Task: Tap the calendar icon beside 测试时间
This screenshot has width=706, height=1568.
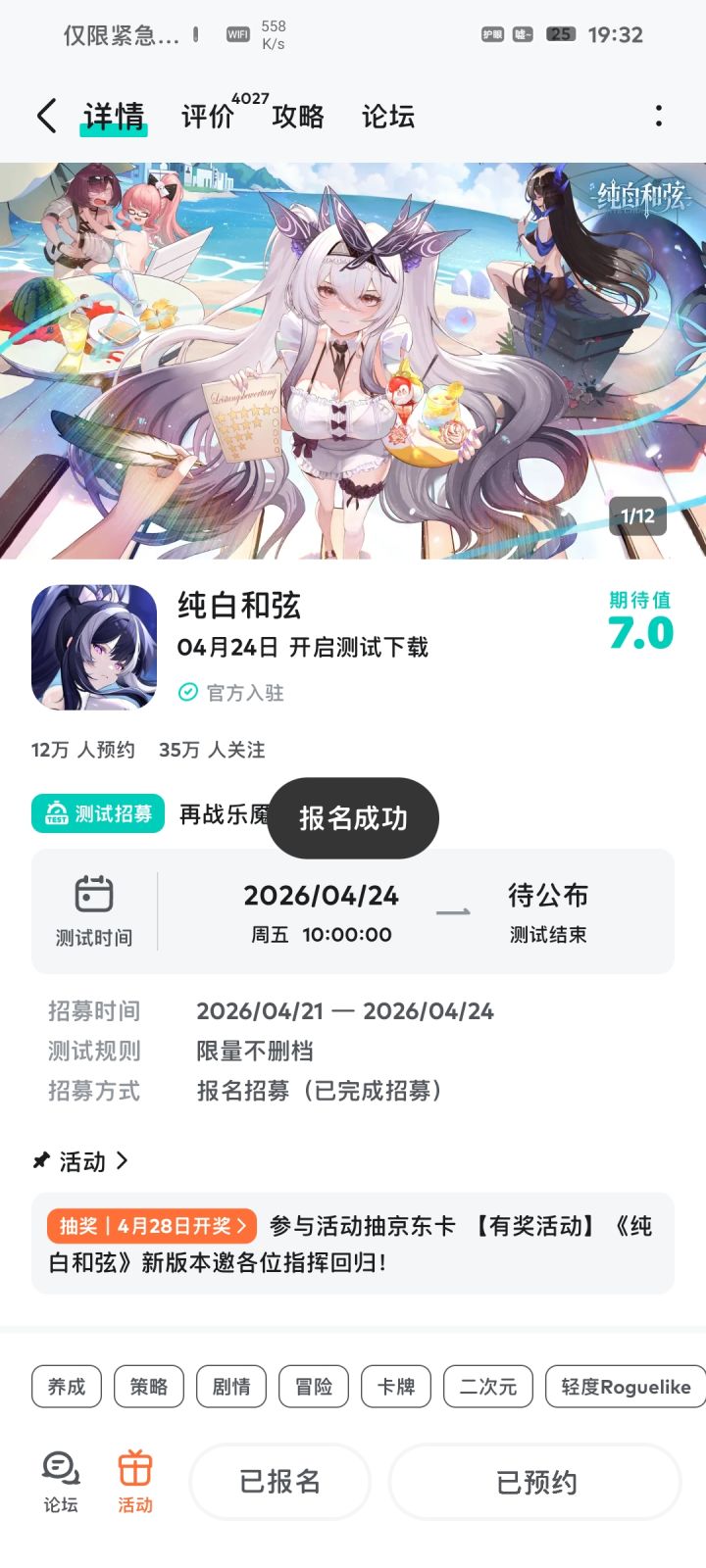Action: pyautogui.click(x=95, y=895)
